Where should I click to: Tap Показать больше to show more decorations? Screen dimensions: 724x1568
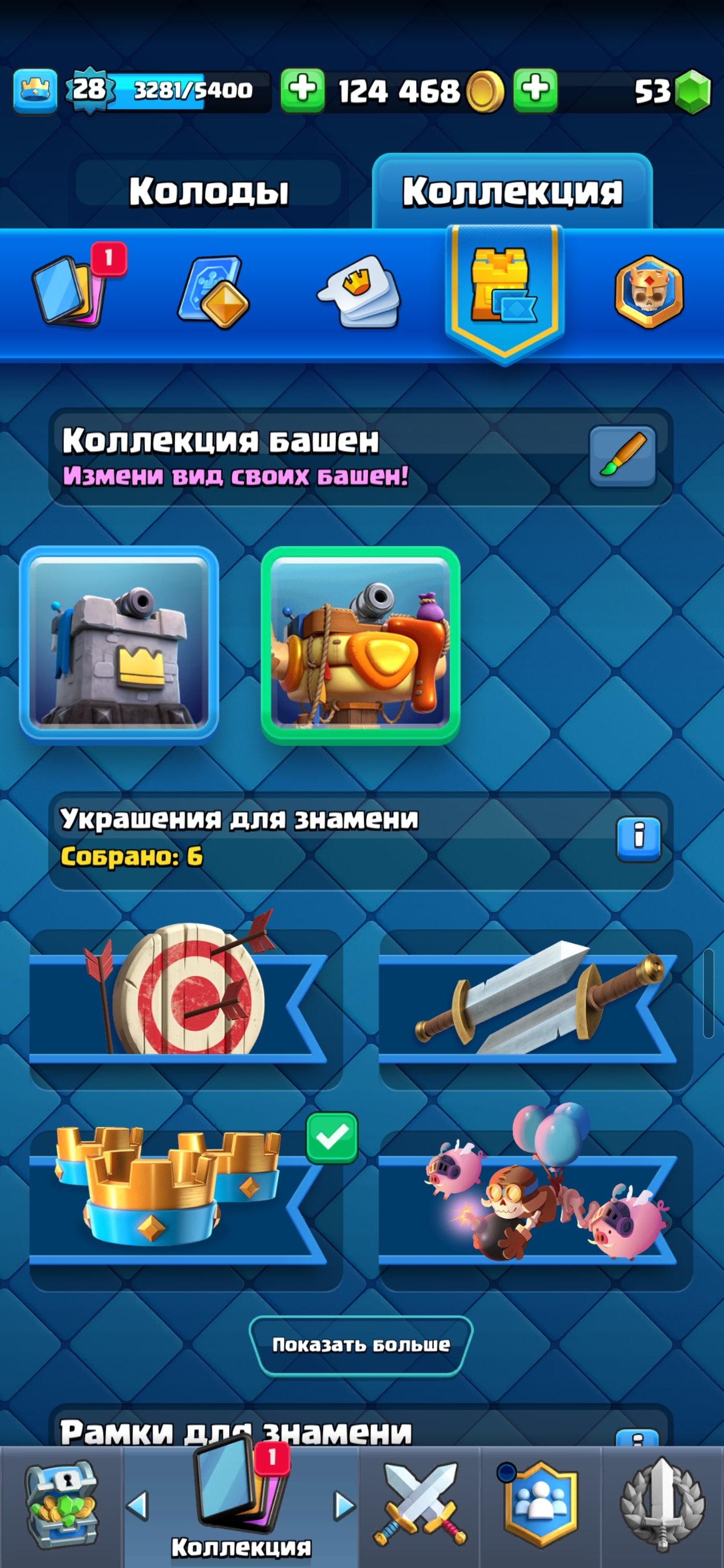(361, 1344)
